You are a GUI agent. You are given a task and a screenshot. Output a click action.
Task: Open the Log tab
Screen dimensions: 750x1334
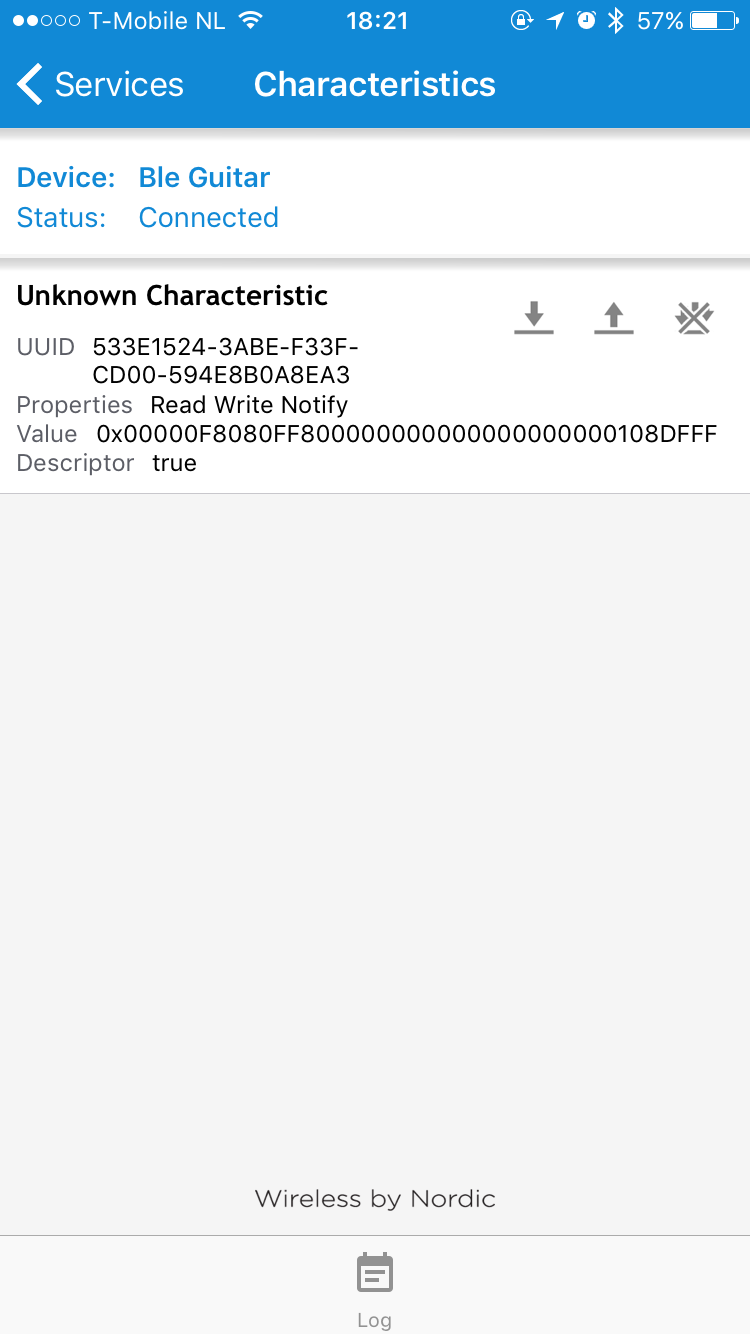375,1290
